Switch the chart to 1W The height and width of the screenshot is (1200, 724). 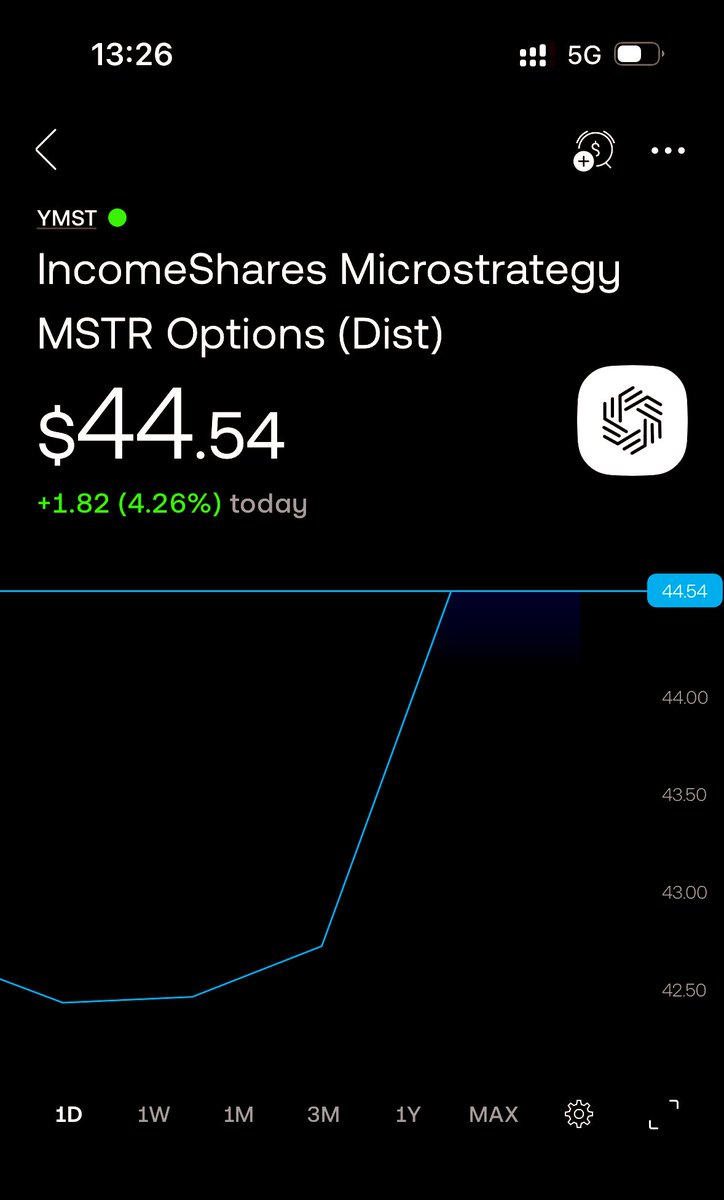[x=153, y=1114]
